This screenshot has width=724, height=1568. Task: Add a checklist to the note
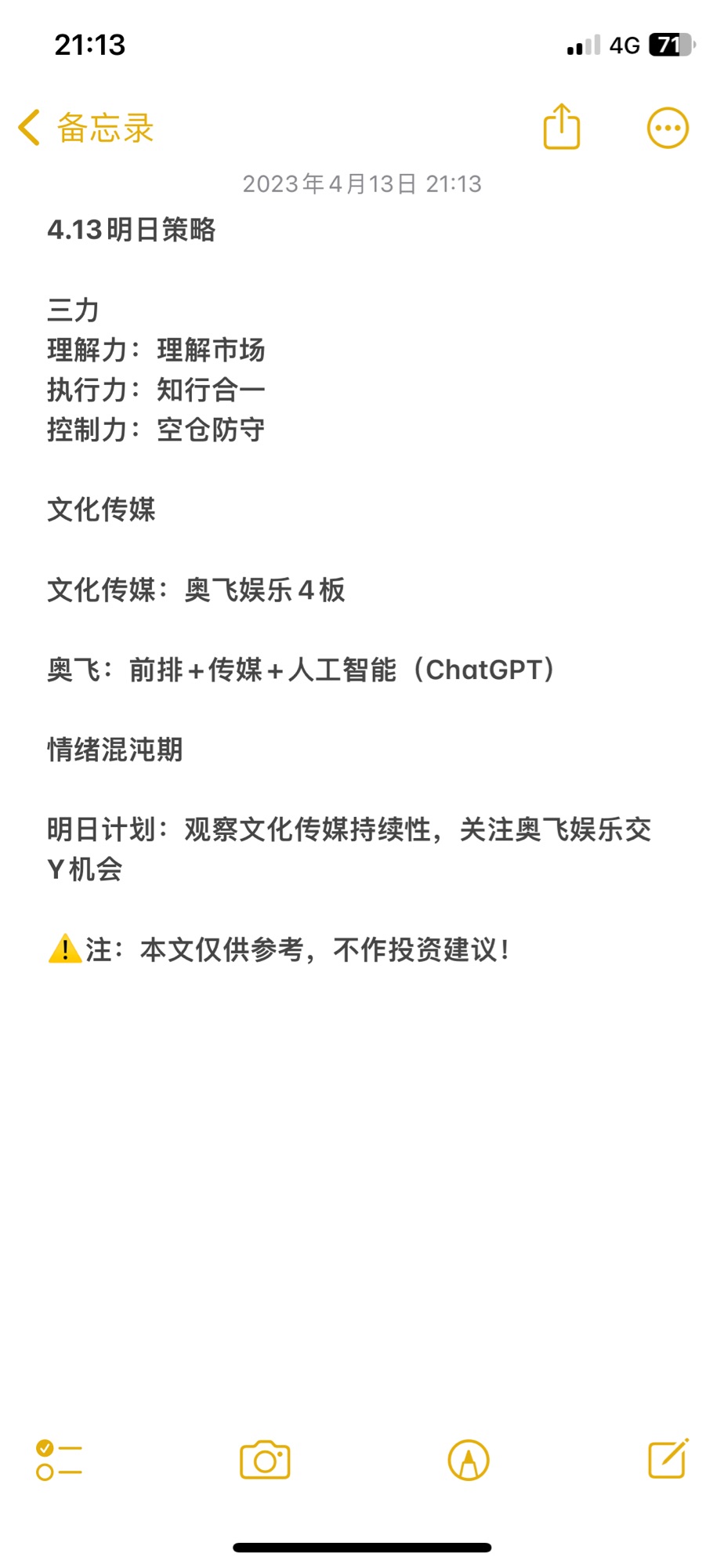[x=59, y=1460]
